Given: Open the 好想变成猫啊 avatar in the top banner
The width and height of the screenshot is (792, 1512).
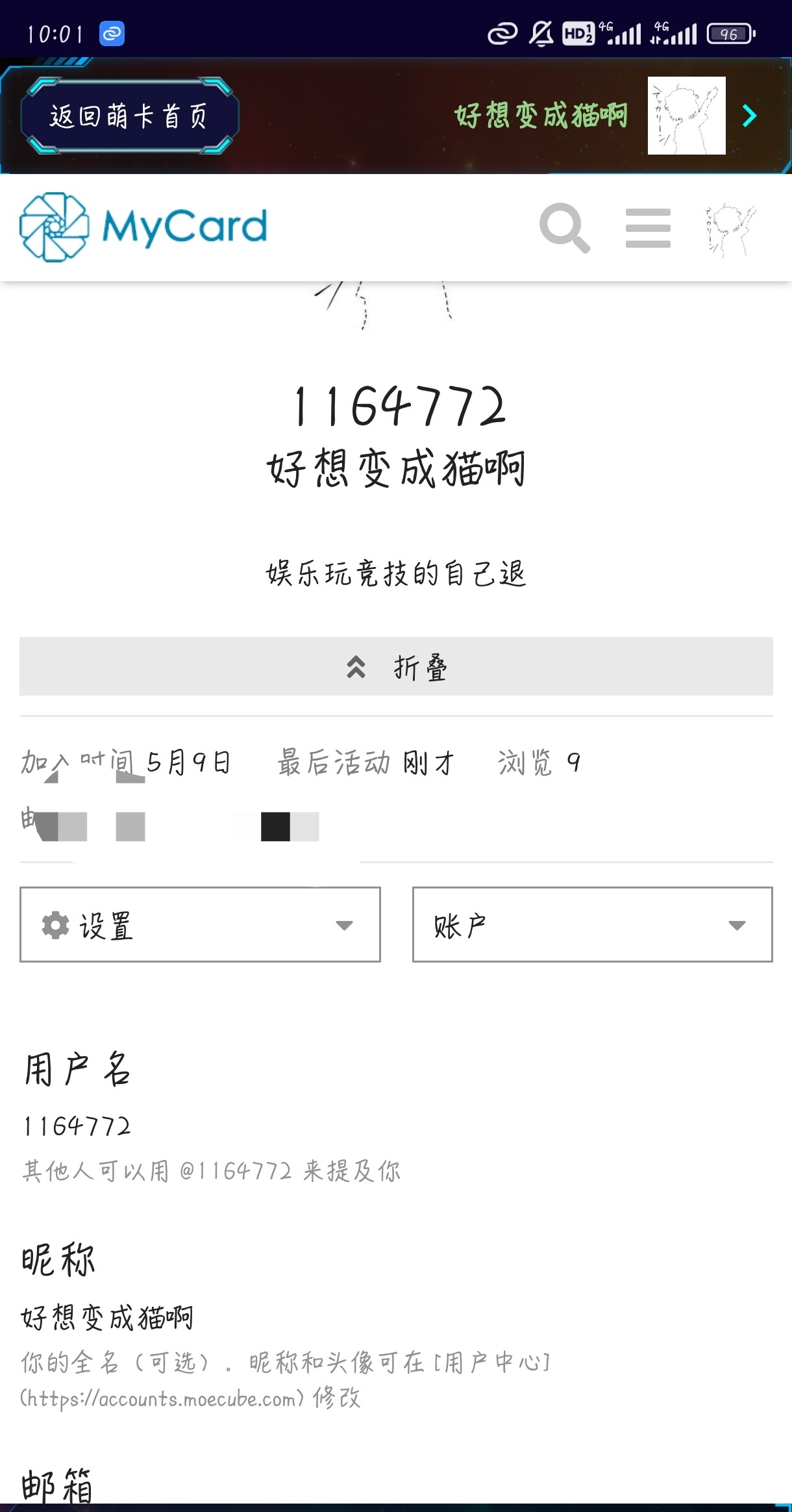Looking at the screenshot, I should click(687, 116).
